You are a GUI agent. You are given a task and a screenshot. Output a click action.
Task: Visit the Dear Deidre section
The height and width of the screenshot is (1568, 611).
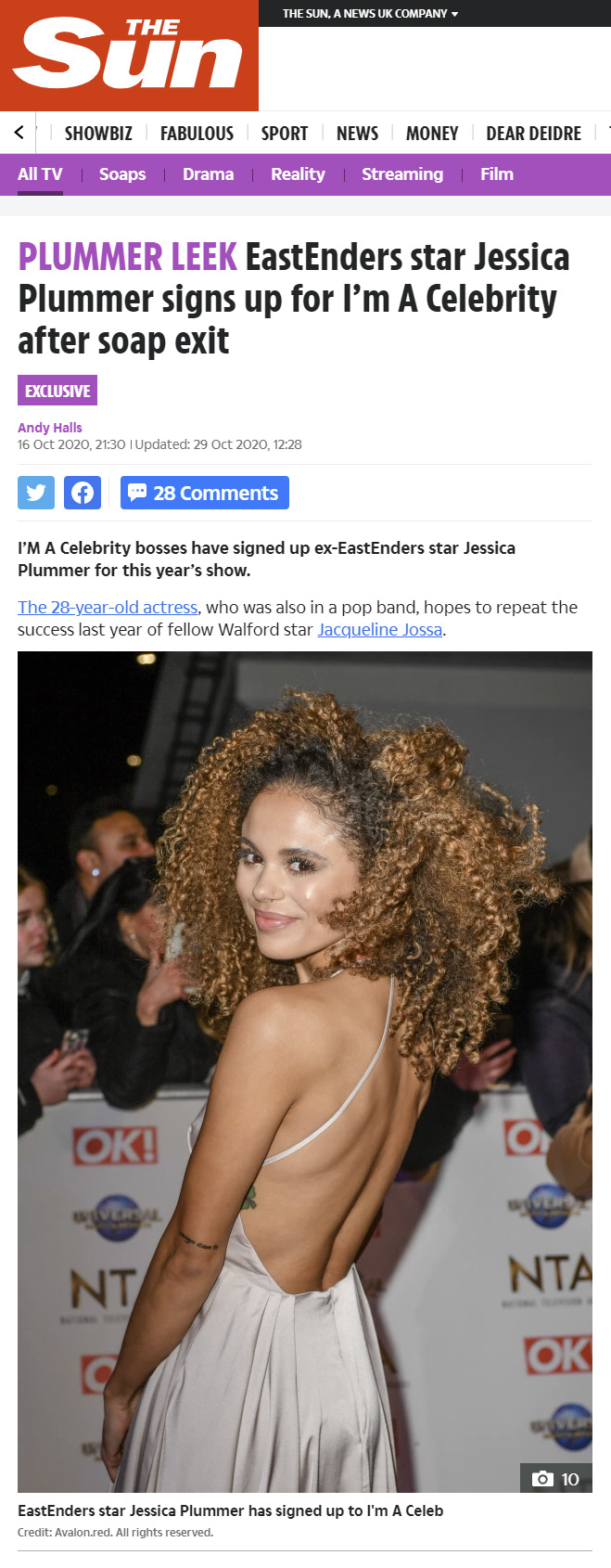pos(533,134)
